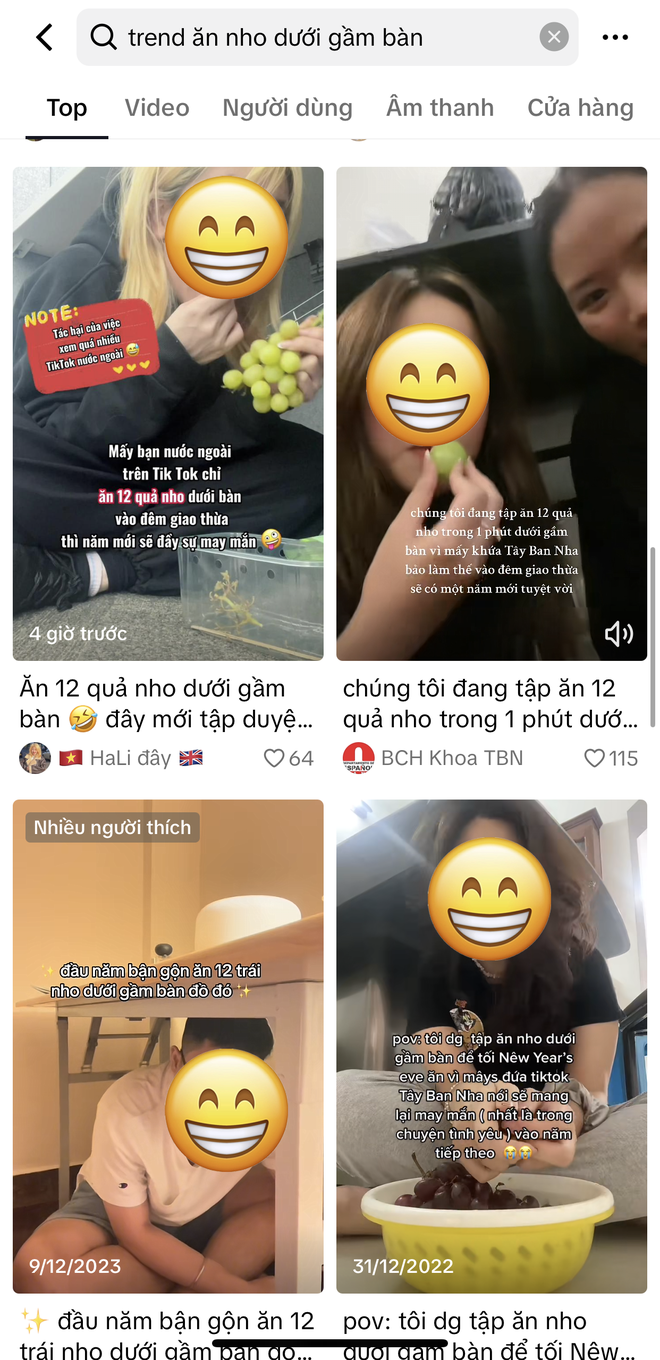Switch to the Âm thanh tab
The height and width of the screenshot is (1360, 660).
coord(440,108)
